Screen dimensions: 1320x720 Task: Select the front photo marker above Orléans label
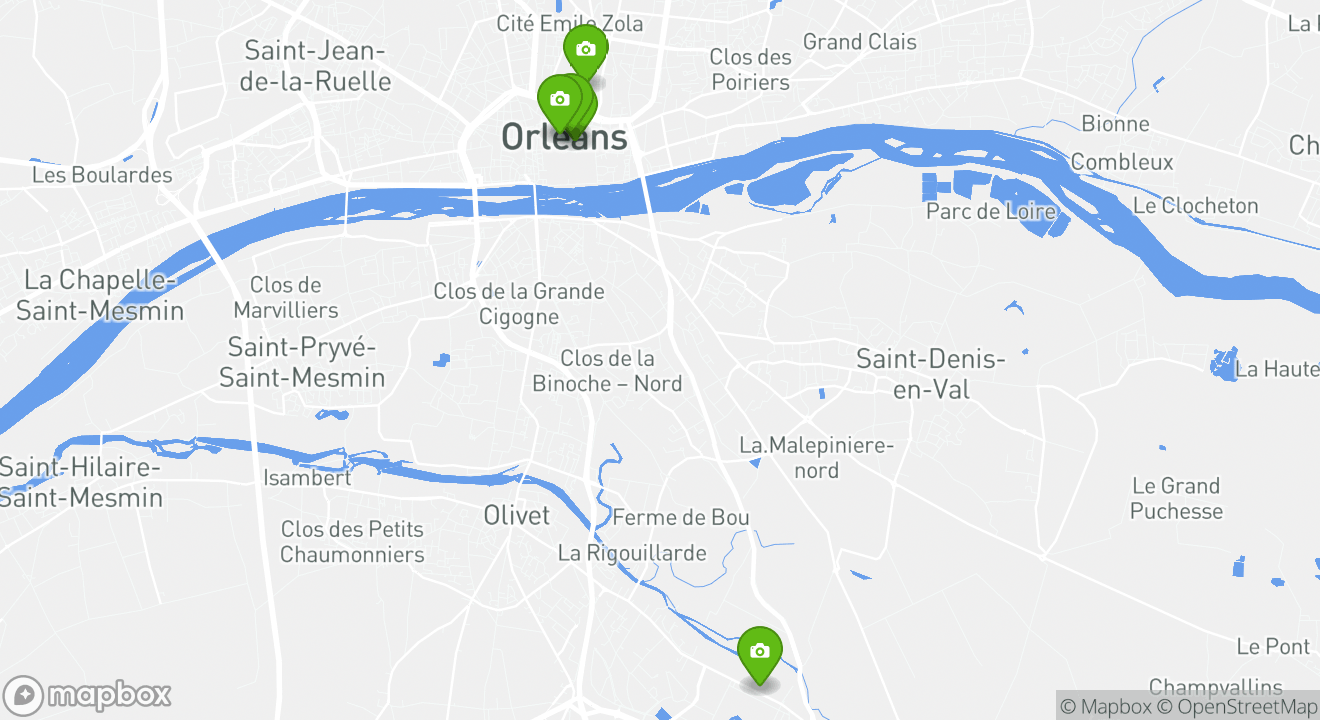(559, 100)
